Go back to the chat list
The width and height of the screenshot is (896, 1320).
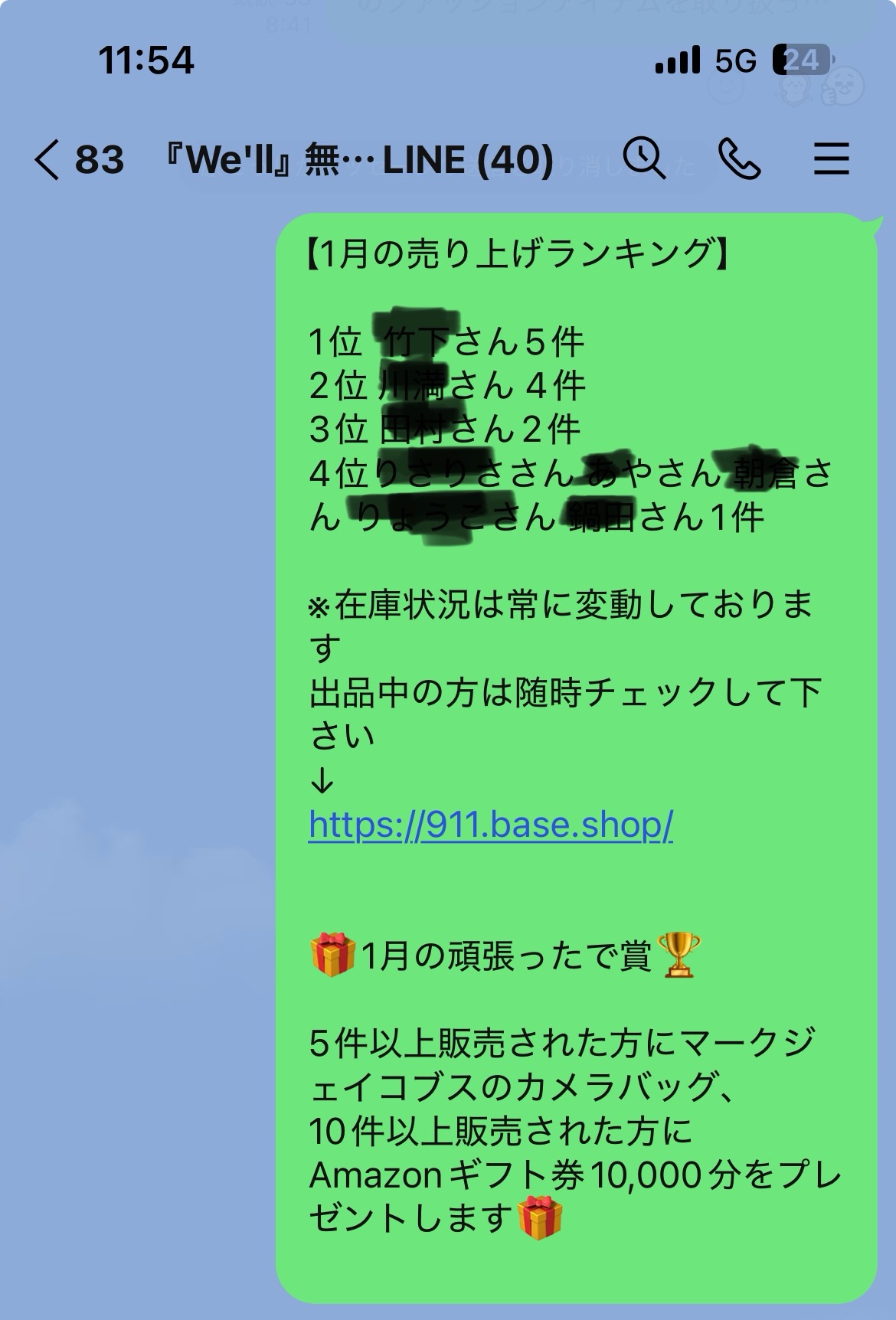coord(48,160)
